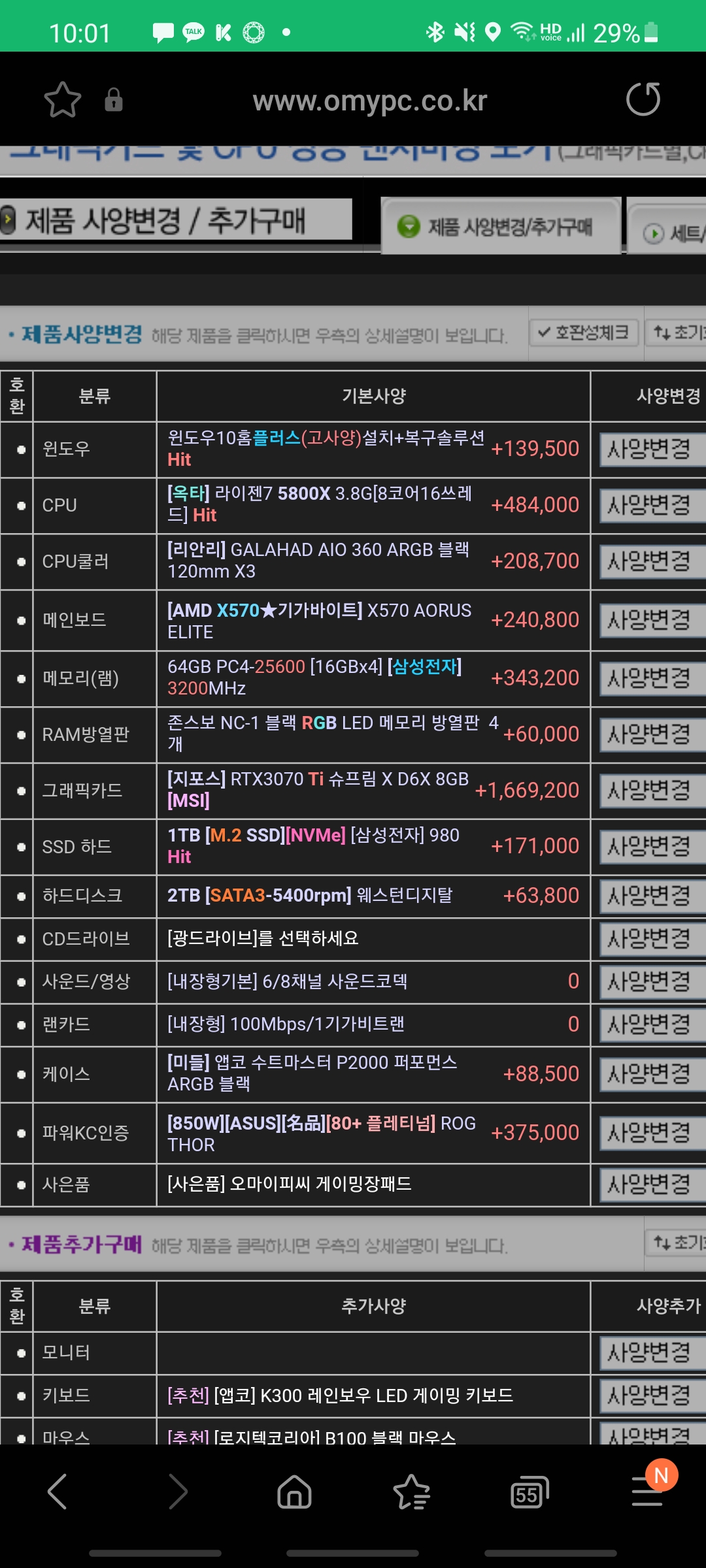
Task: Change the 파워KC인증 power supply
Action: (x=652, y=1133)
